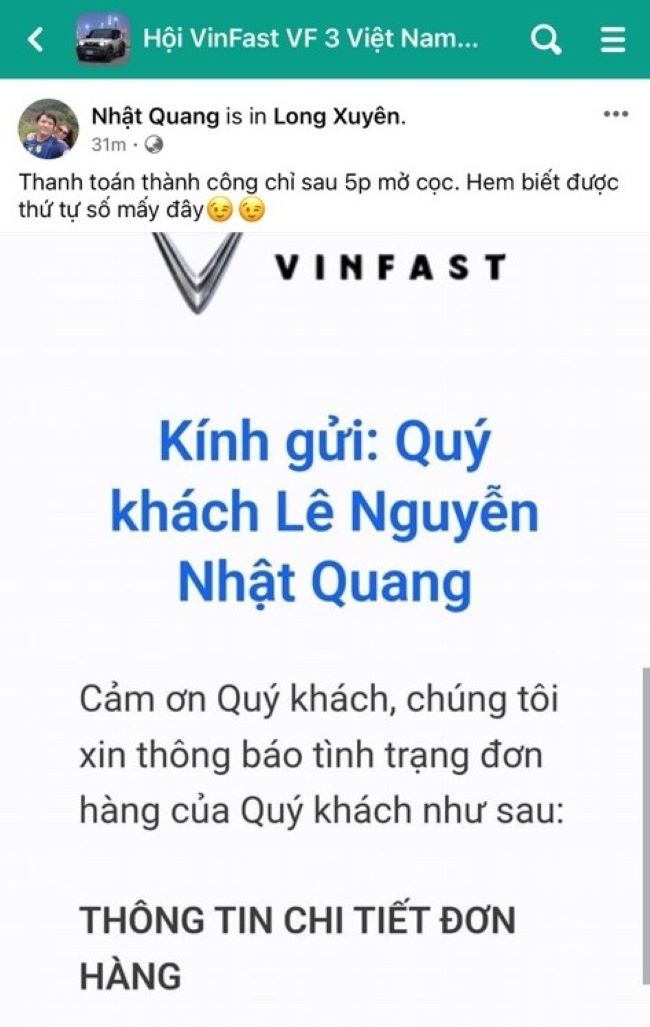Open post options via the three dots
This screenshot has width=650, height=1027.
(x=616, y=114)
